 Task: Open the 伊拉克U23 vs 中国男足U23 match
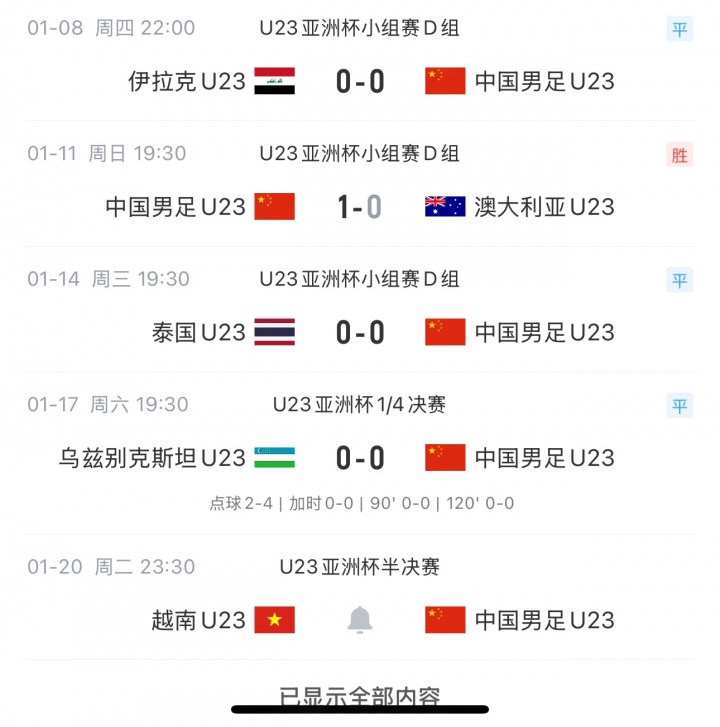360,81
